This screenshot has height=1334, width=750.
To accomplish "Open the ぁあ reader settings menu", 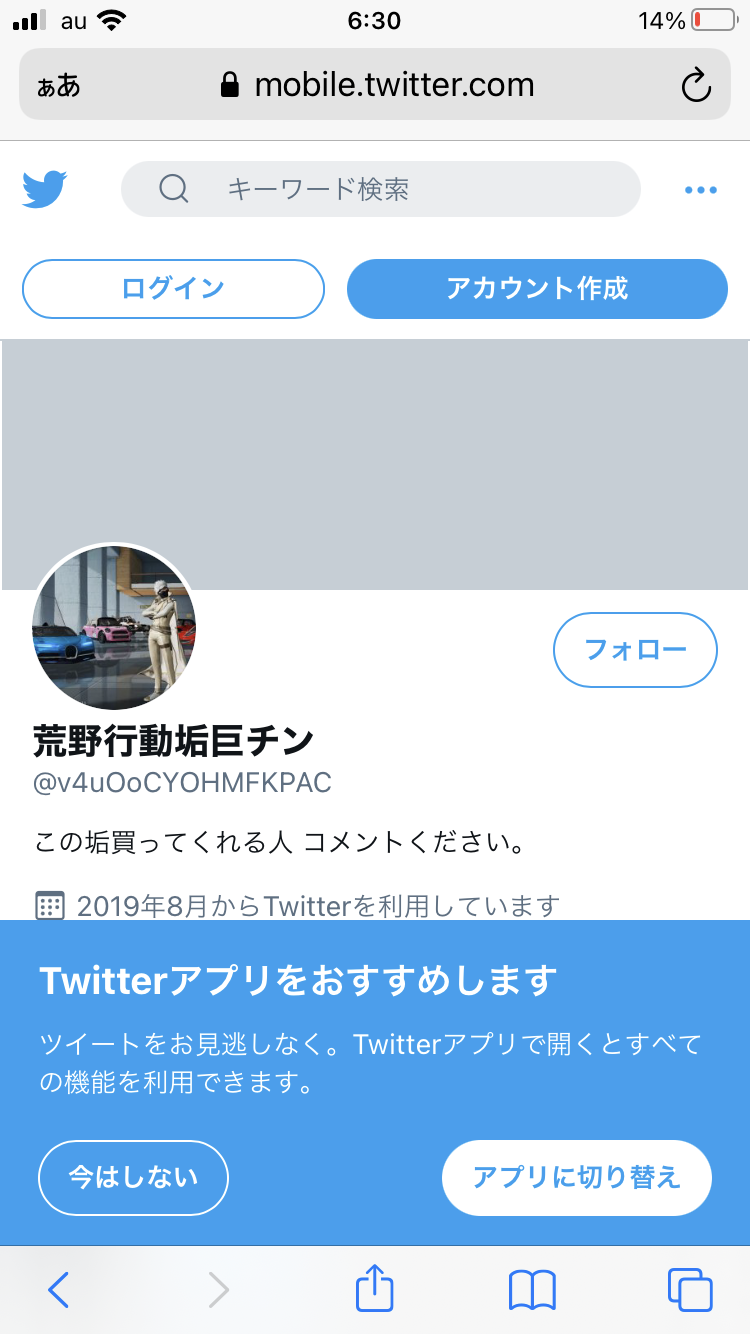I will tap(58, 85).
